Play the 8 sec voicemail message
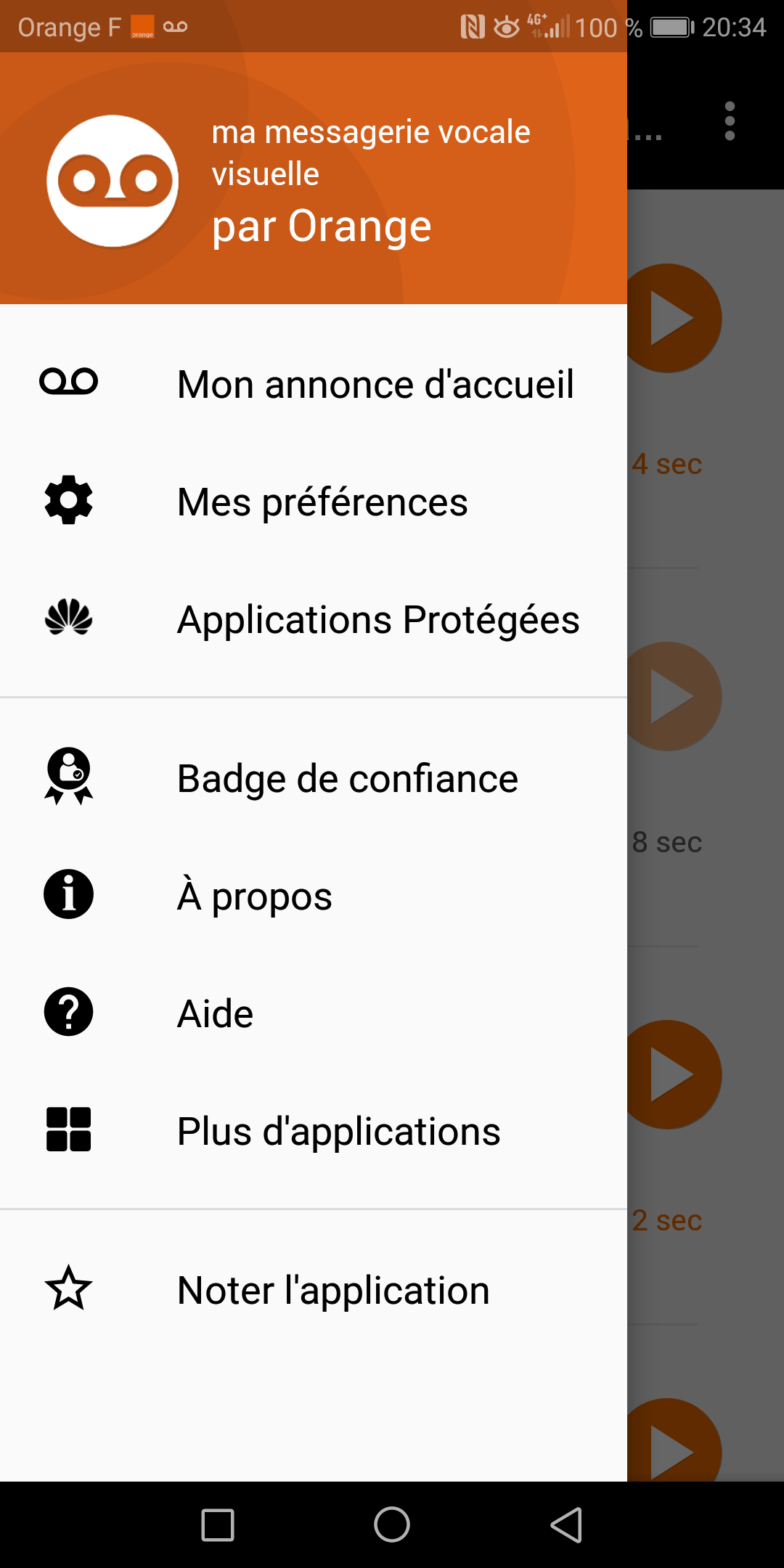784x1568 pixels. [x=674, y=697]
